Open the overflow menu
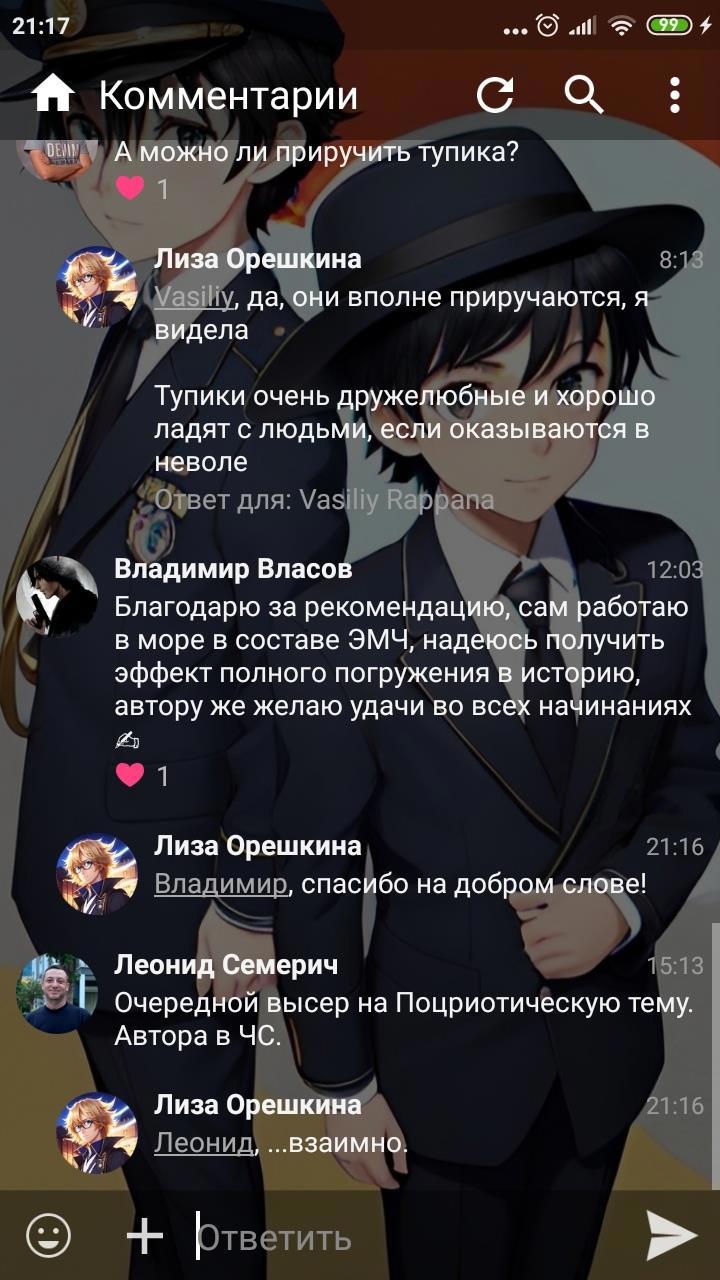The image size is (720, 1280). [675, 95]
